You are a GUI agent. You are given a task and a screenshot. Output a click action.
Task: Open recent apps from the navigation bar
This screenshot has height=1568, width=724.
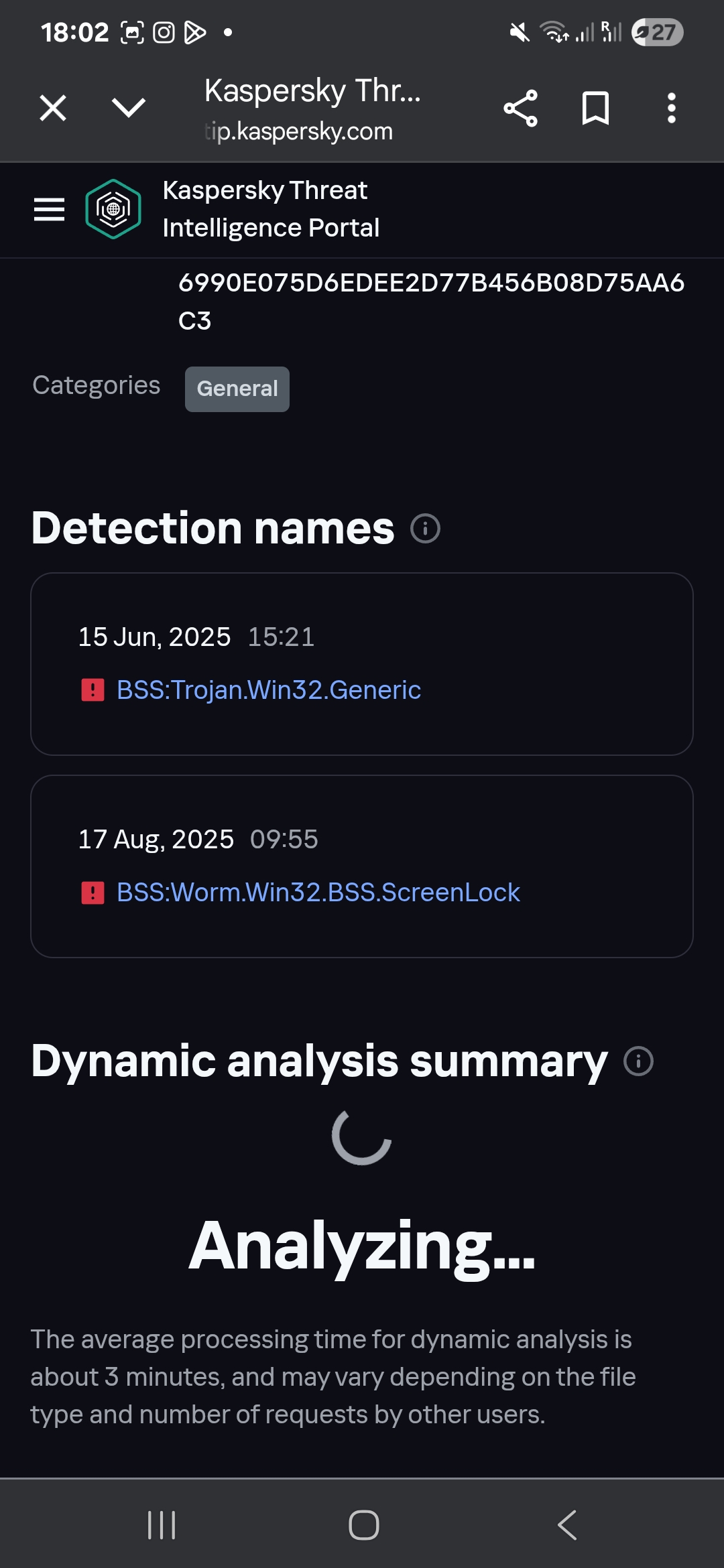click(162, 1525)
